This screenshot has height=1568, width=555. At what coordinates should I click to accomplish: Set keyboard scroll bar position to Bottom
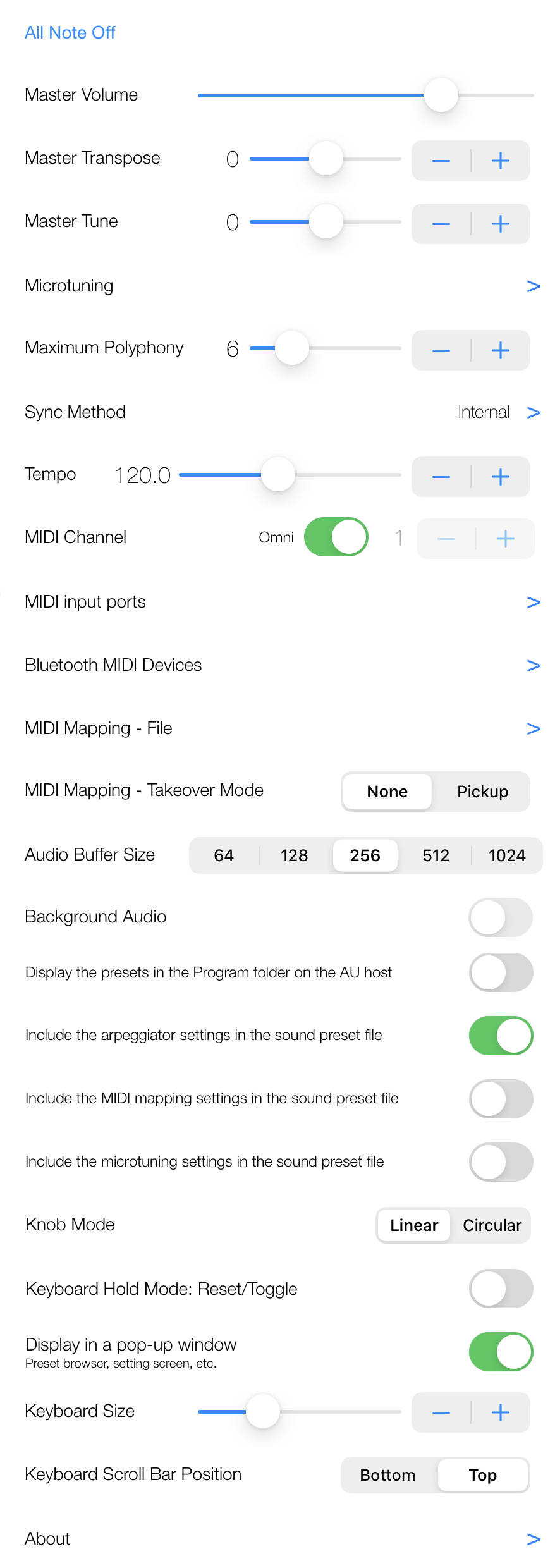[387, 1475]
